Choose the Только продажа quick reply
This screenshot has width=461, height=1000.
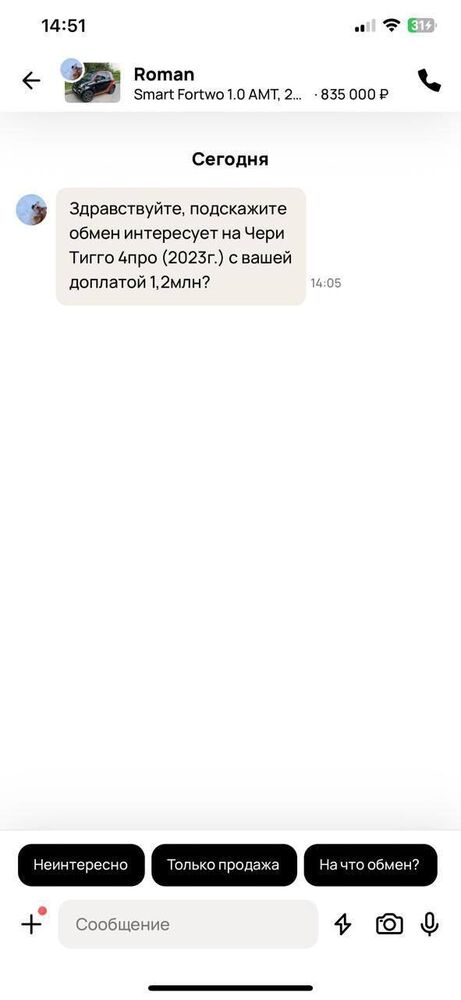click(x=224, y=865)
